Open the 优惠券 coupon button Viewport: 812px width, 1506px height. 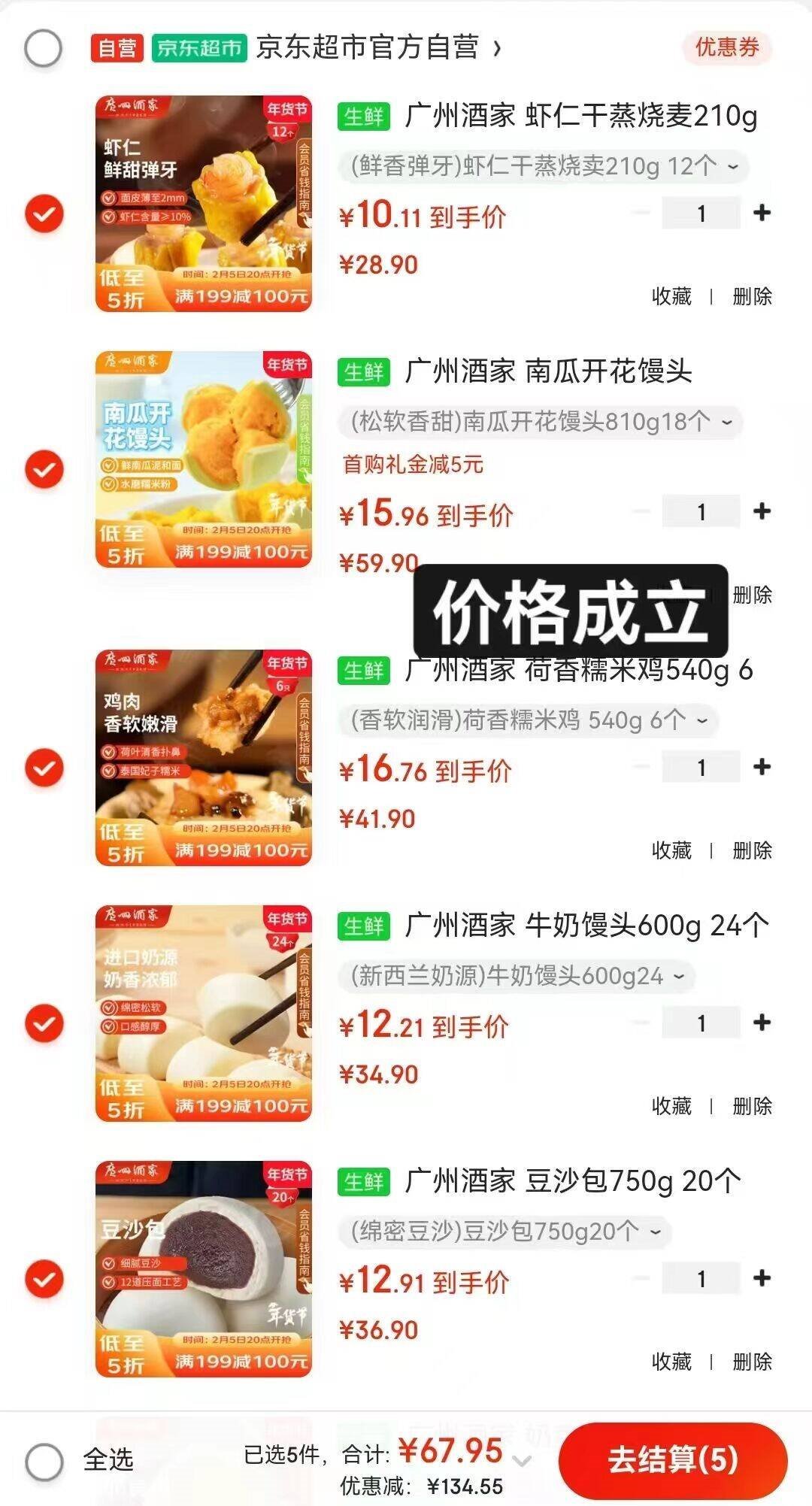726,48
